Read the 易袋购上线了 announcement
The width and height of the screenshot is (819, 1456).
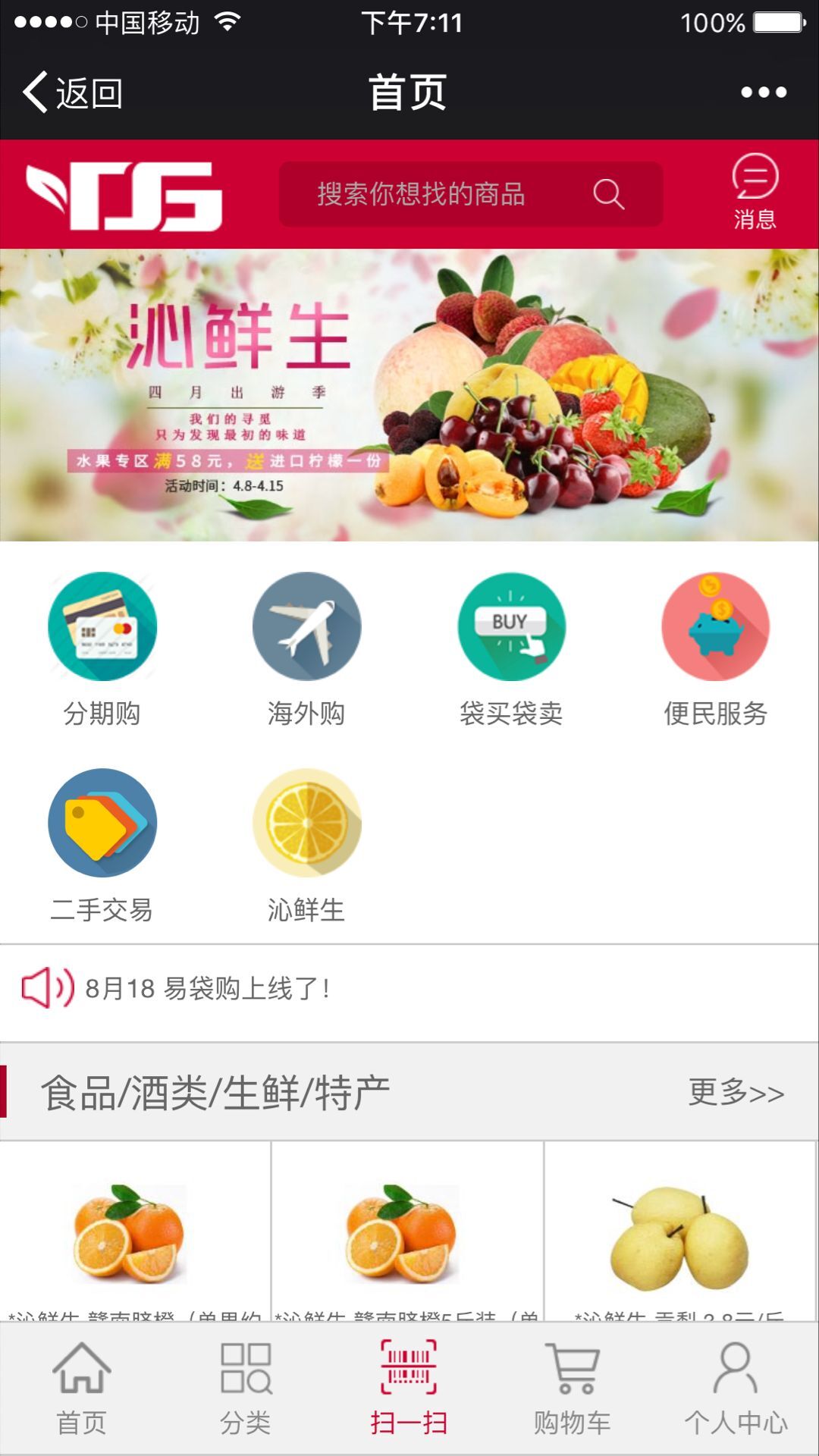(208, 989)
